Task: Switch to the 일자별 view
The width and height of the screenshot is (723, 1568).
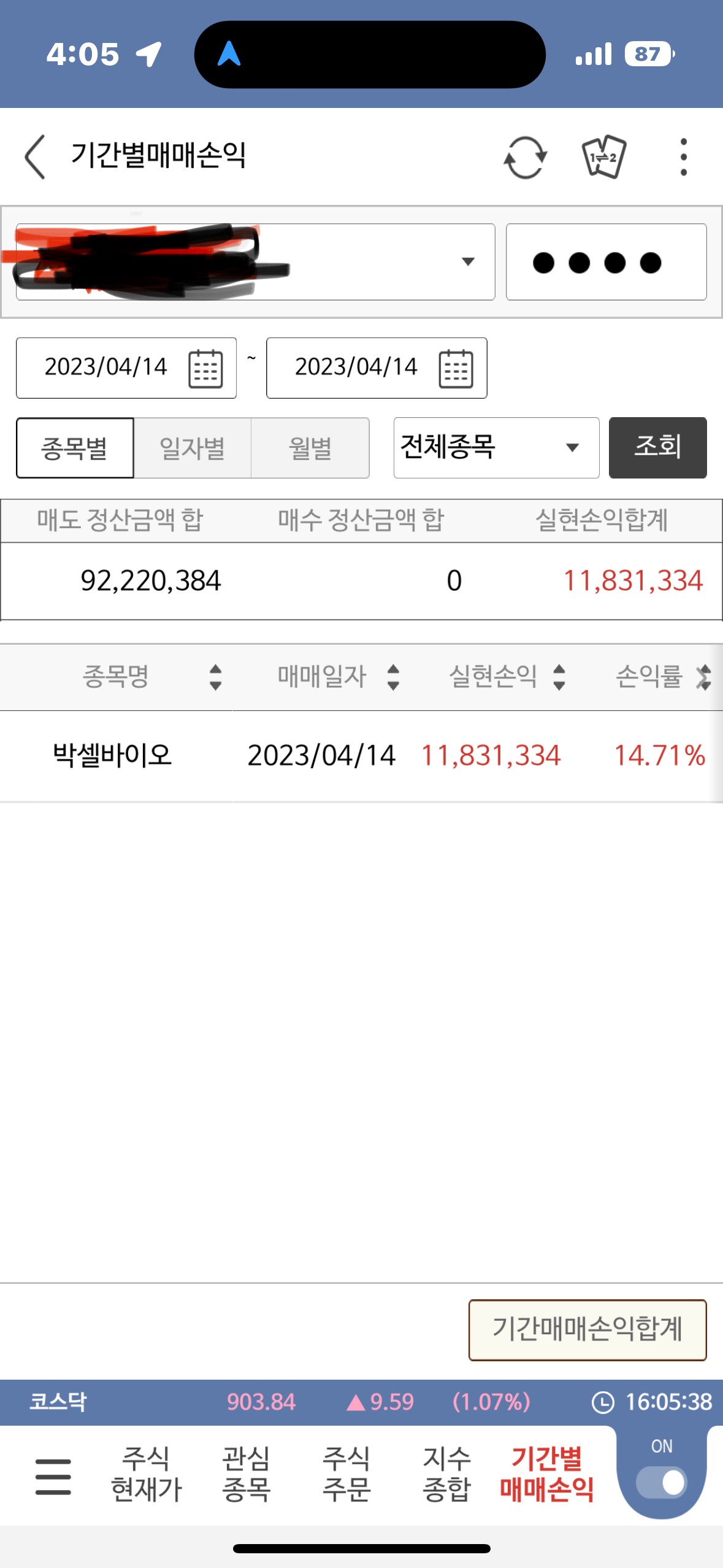Action: click(192, 448)
